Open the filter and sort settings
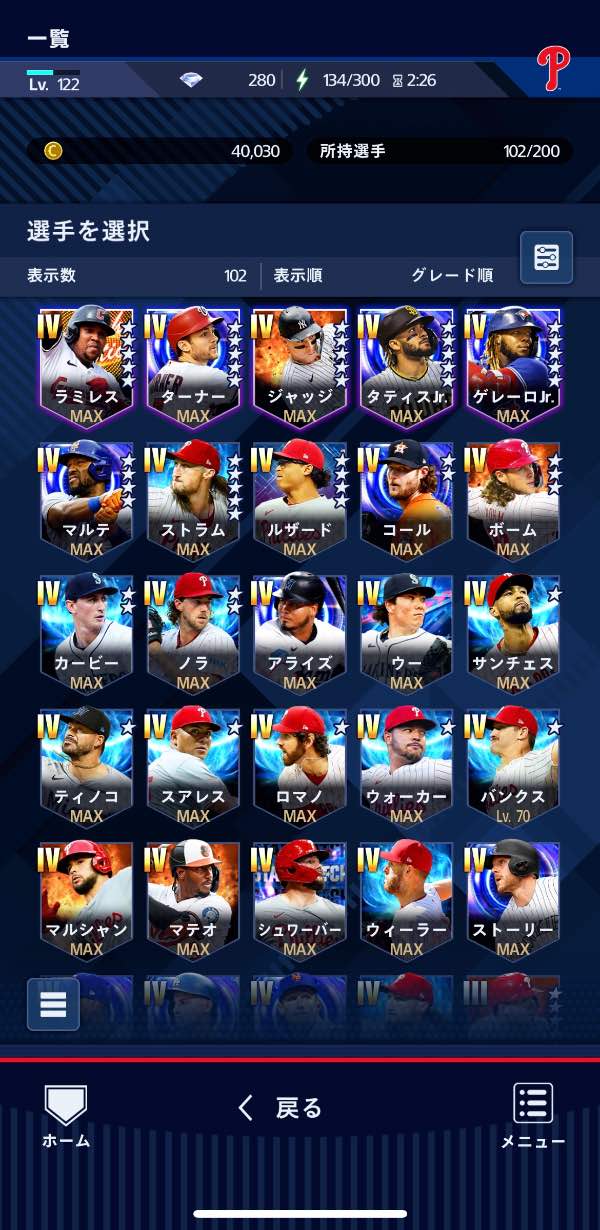600x1230 pixels. (x=546, y=258)
